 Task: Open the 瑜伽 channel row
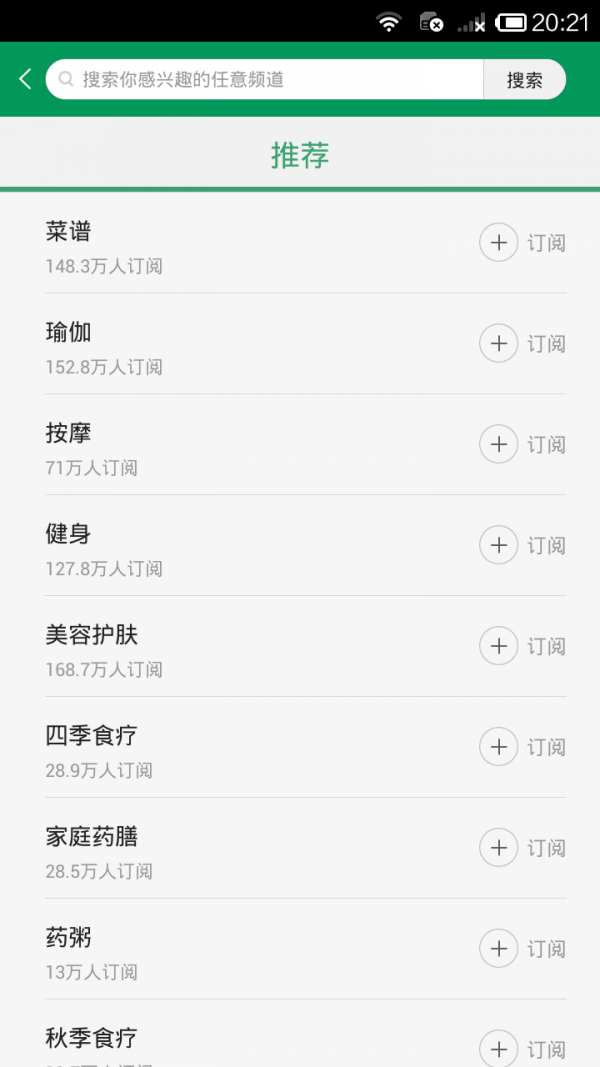[x=200, y=346]
